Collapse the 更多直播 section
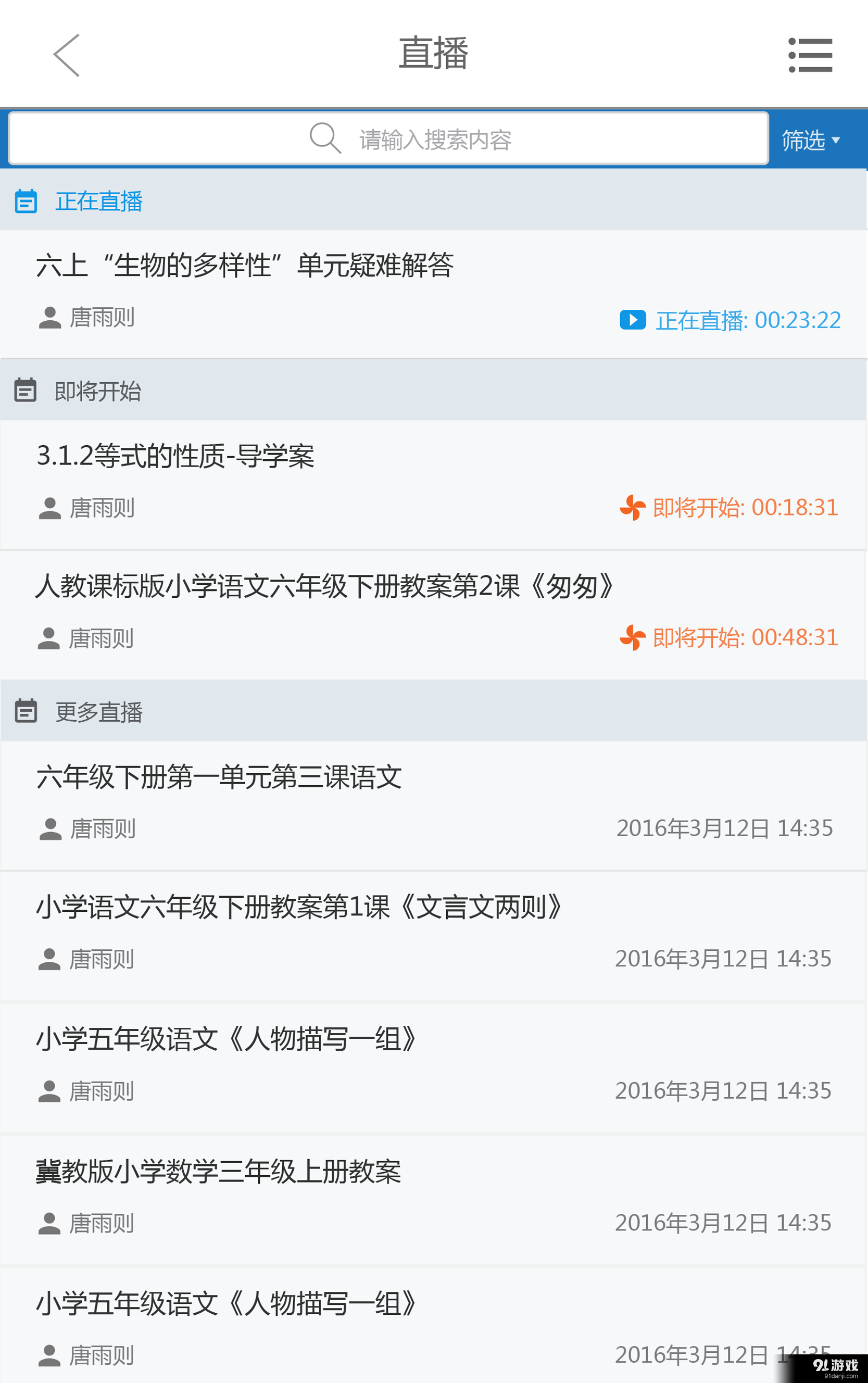Screen dimensions: 868x1383 pyautogui.click(x=97, y=713)
